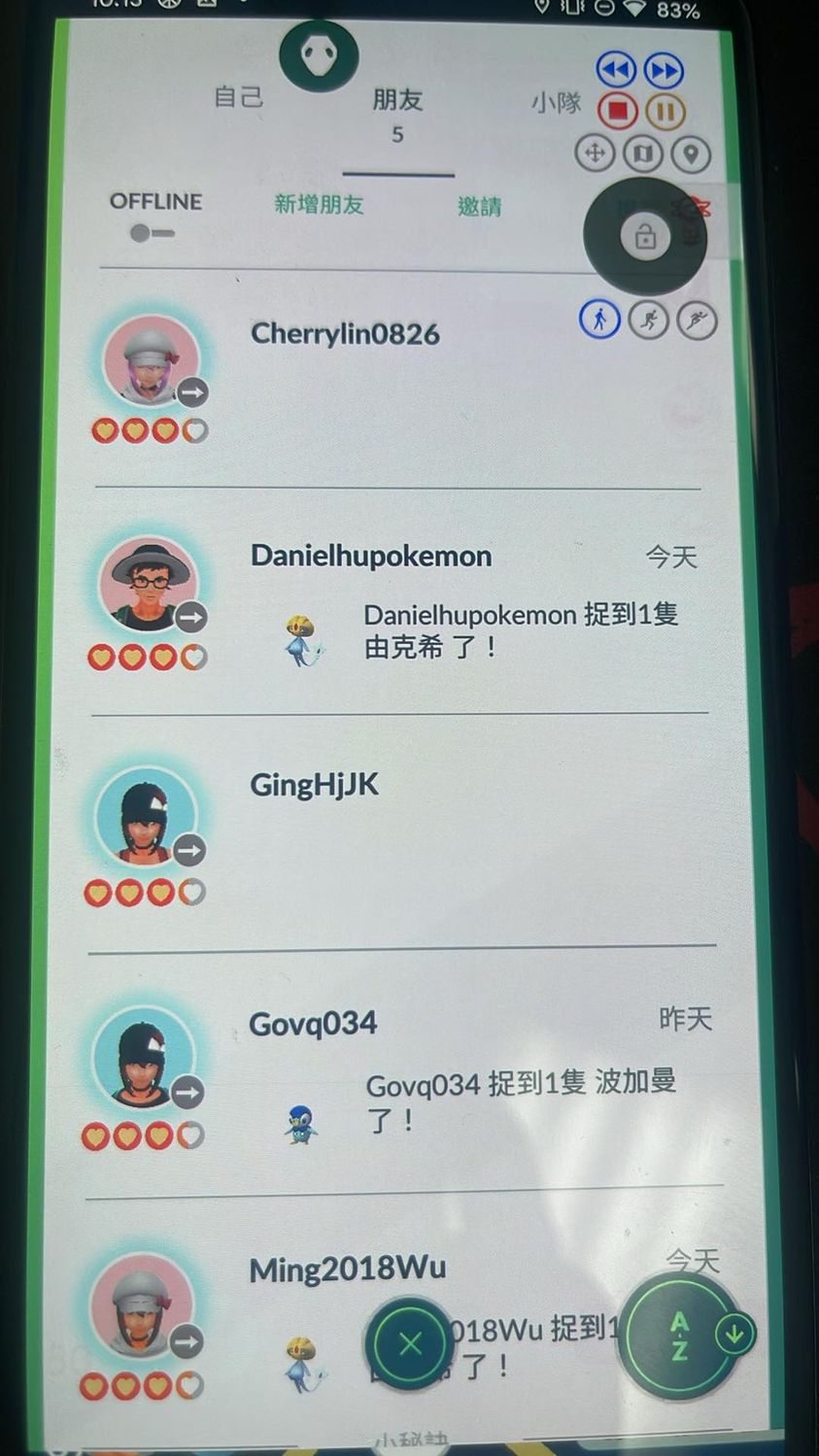This screenshot has height=1456, width=819.
Task: Toggle the OFFLINE status switch
Action: (153, 233)
